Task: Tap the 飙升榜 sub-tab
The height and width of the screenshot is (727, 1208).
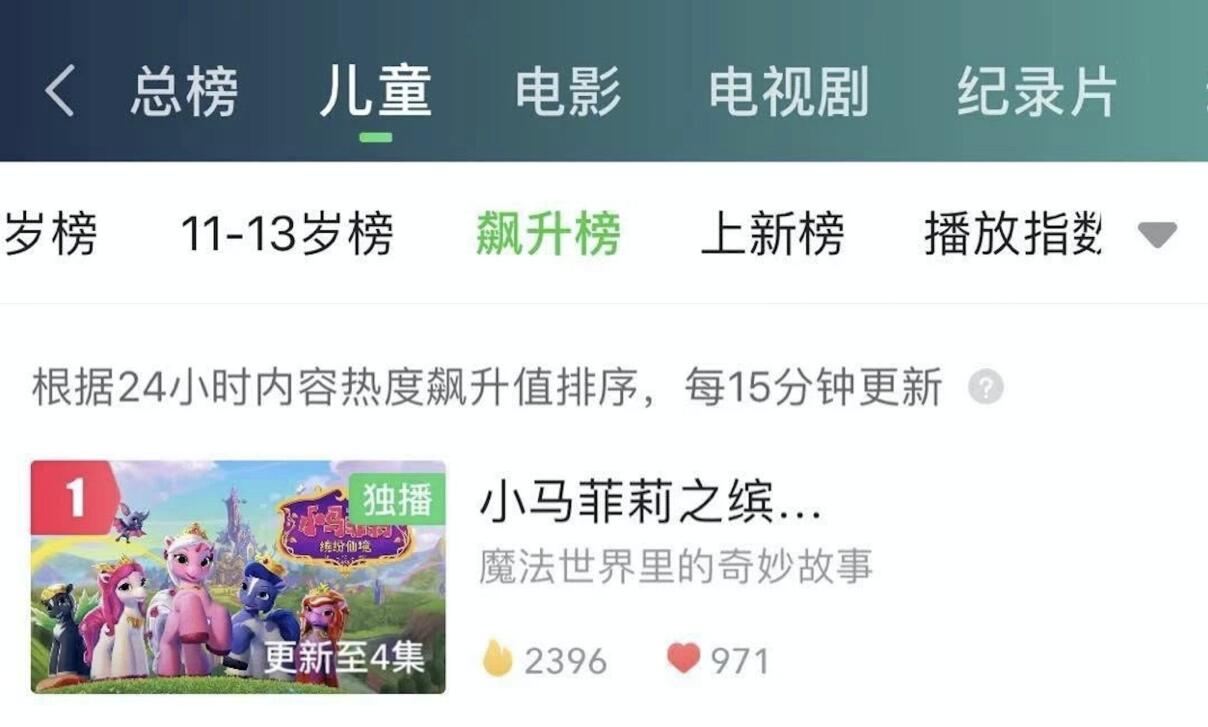Action: (x=547, y=234)
